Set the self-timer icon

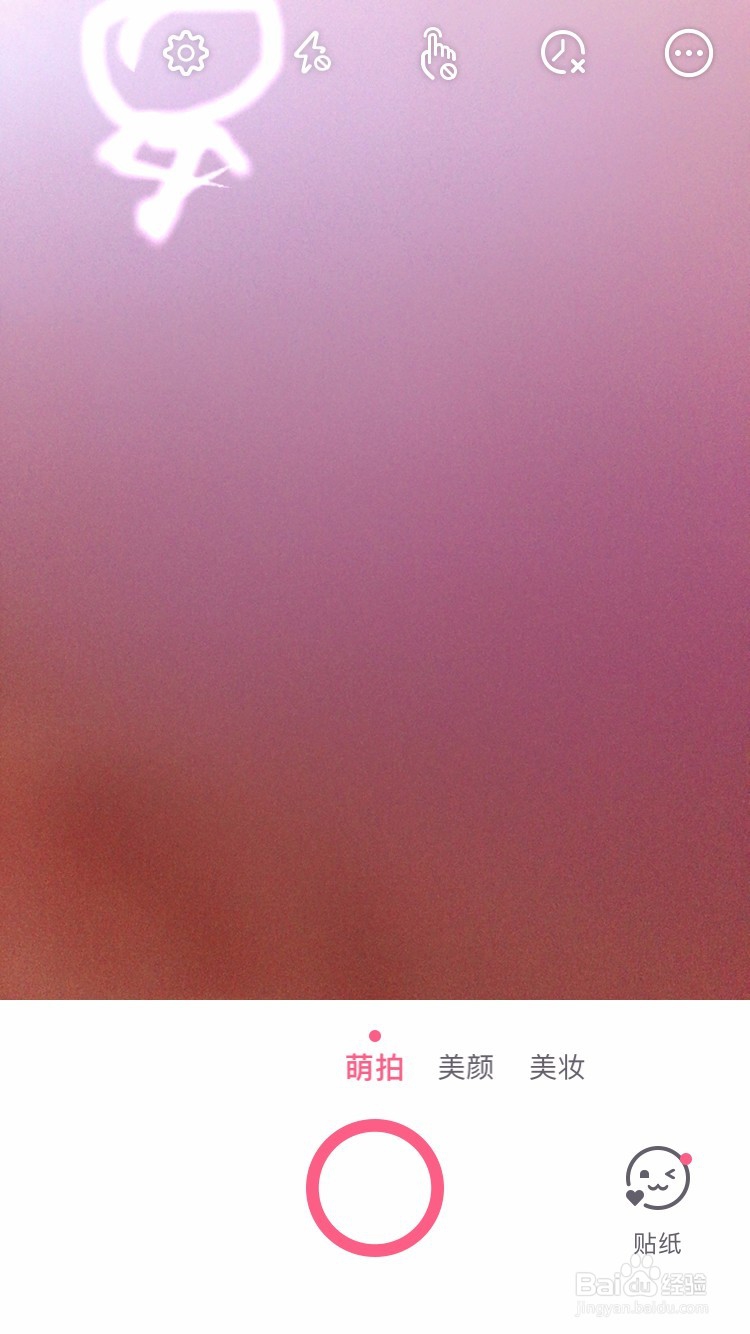pyautogui.click(x=563, y=53)
